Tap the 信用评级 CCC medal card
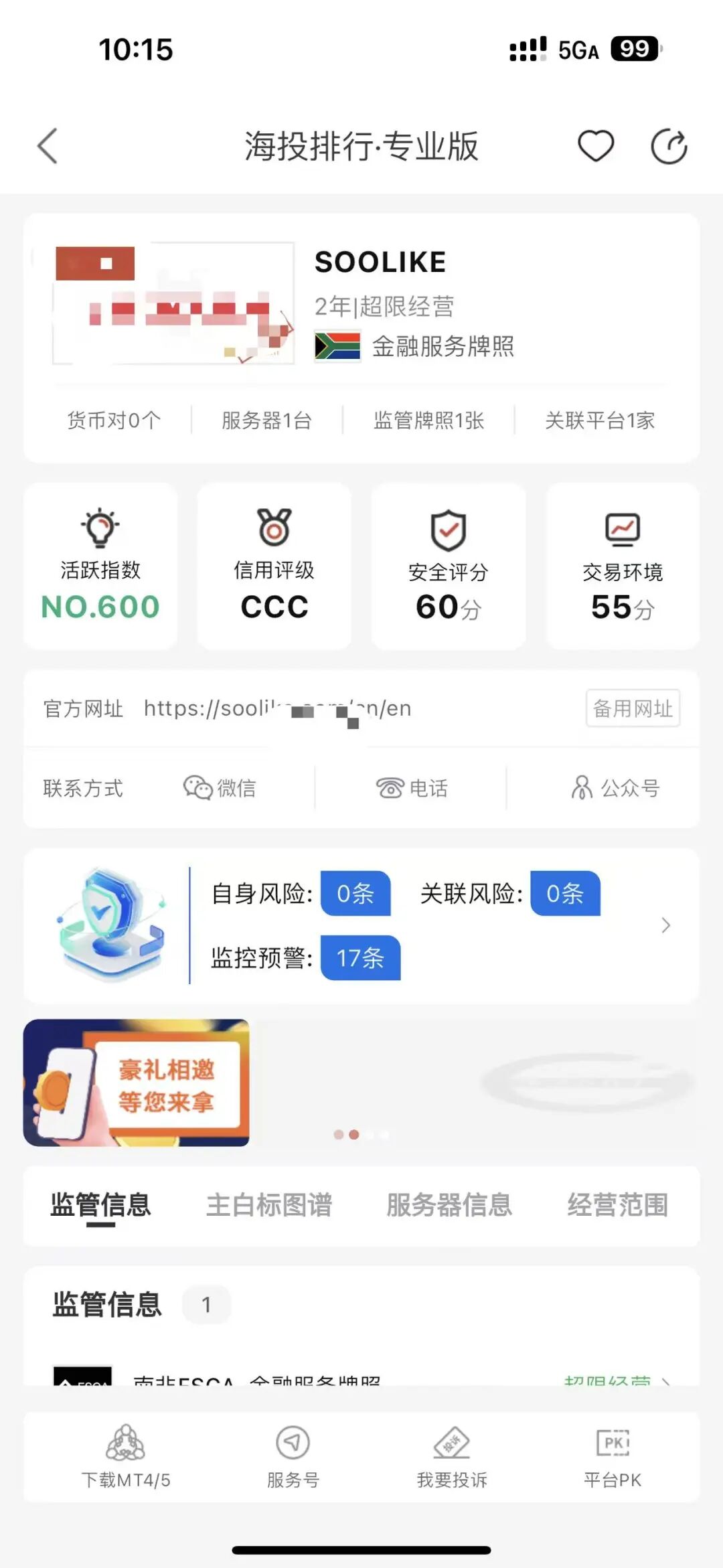723x1568 pixels. point(274,566)
